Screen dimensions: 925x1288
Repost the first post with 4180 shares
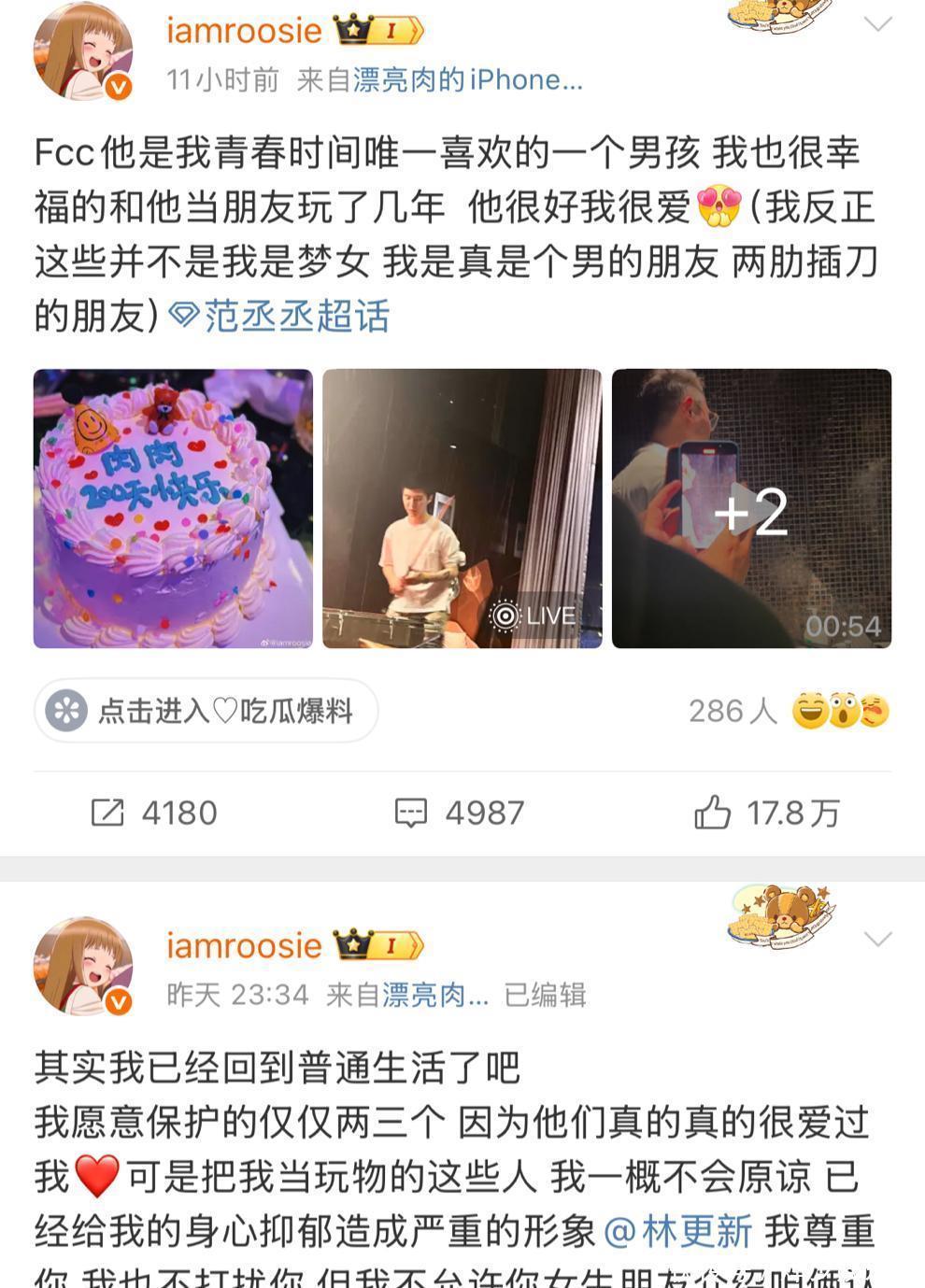click(x=155, y=813)
